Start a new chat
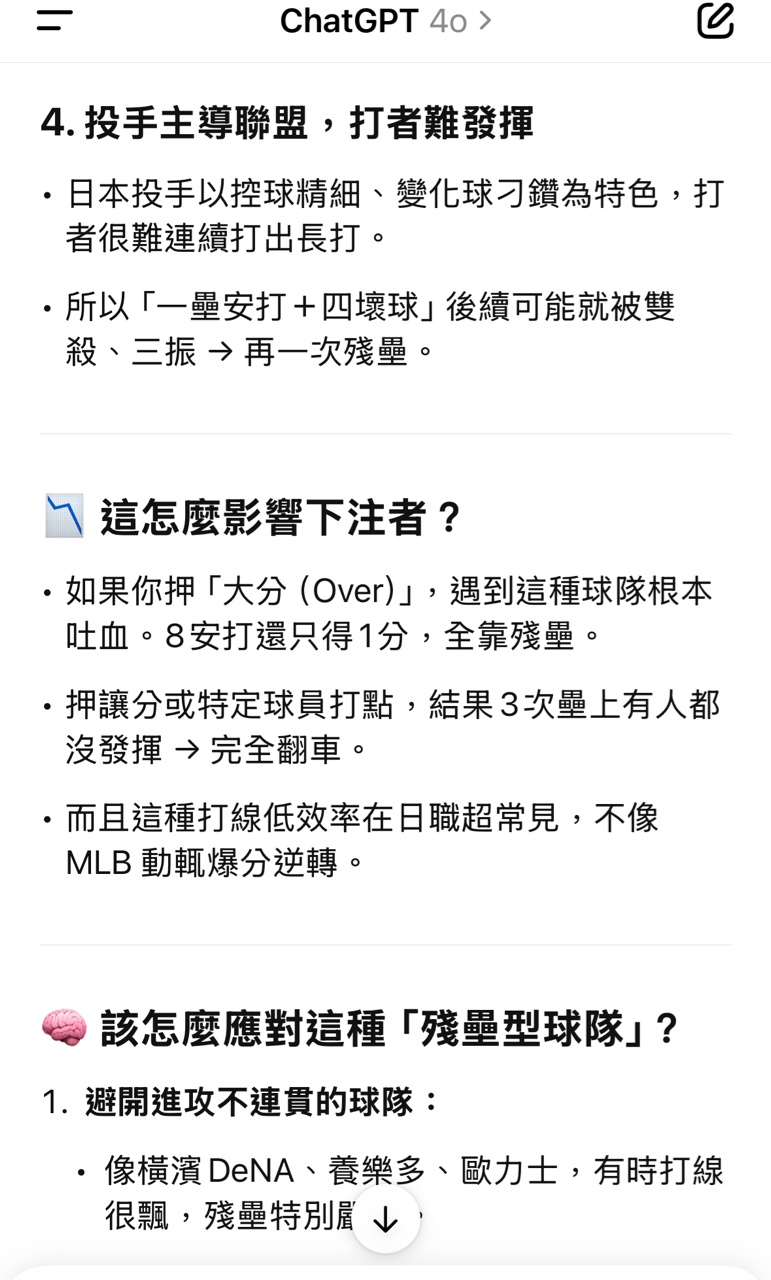Screen dimensions: 771x1280 point(716,20)
